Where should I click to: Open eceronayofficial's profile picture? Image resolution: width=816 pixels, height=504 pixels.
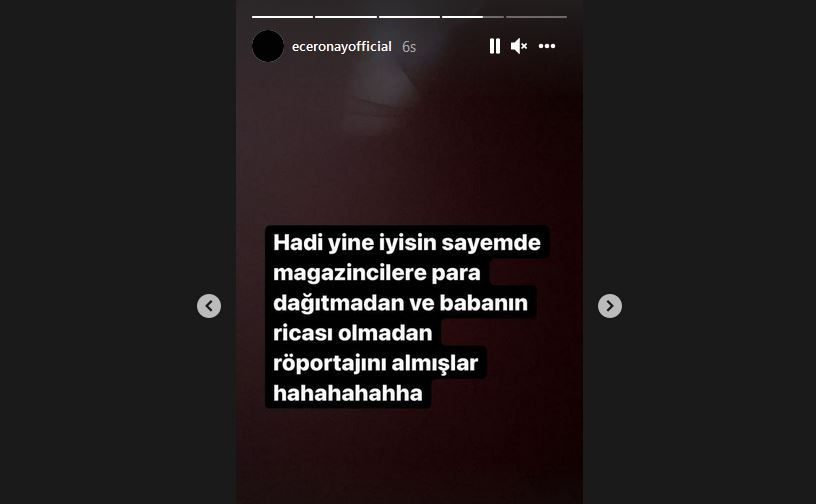tap(268, 46)
